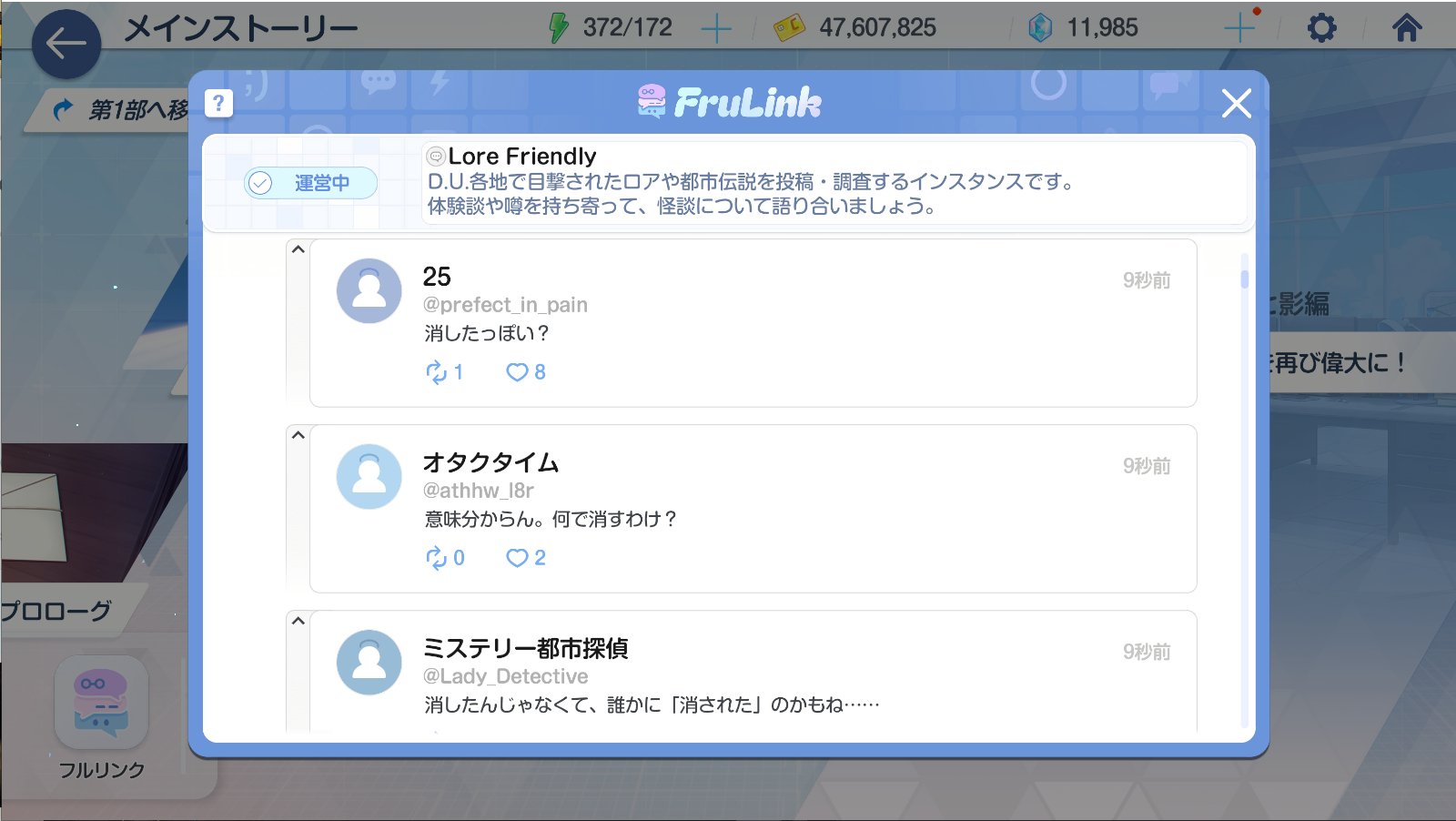The width and height of the screenshot is (1456, 821).
Task: Repost オタクタイム's post
Action: (445, 558)
